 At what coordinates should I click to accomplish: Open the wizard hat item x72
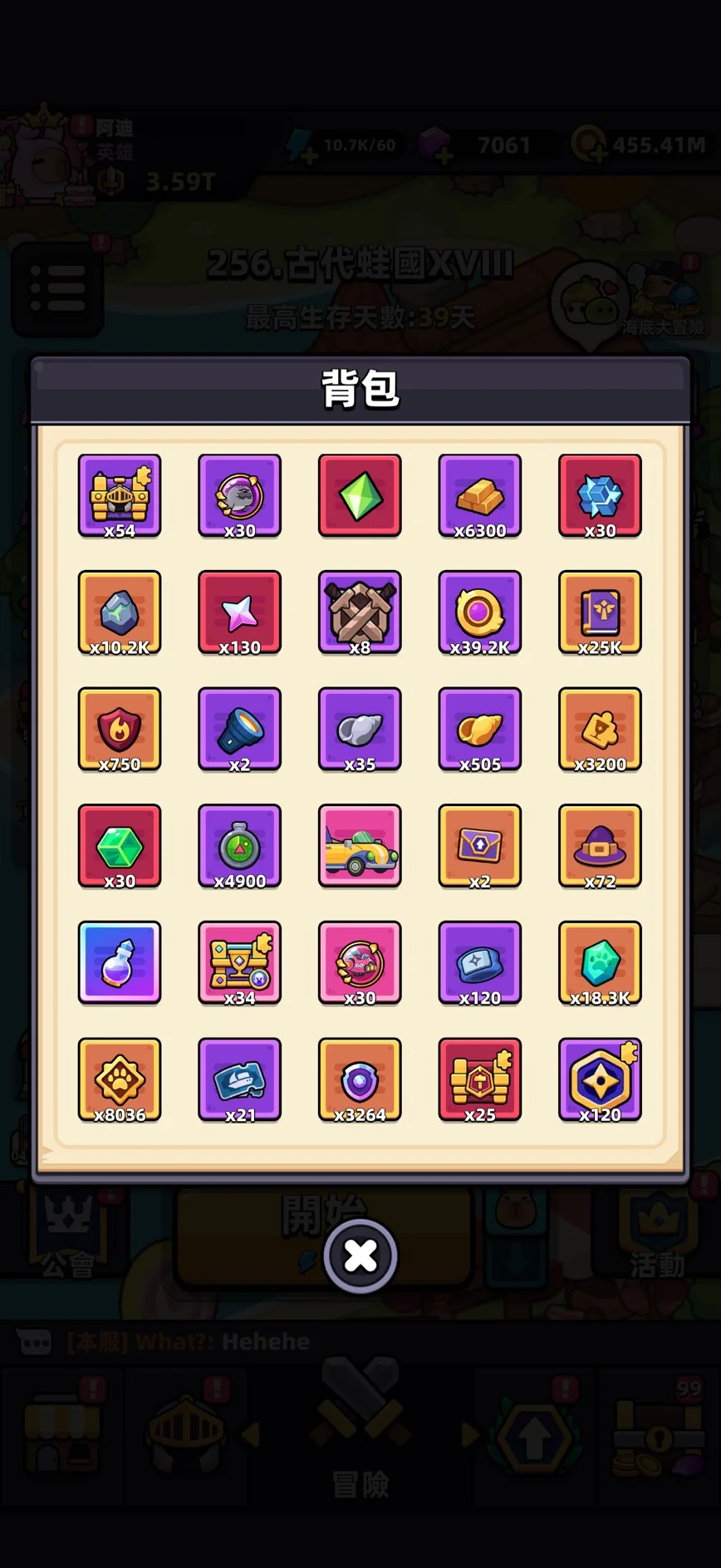[600, 846]
